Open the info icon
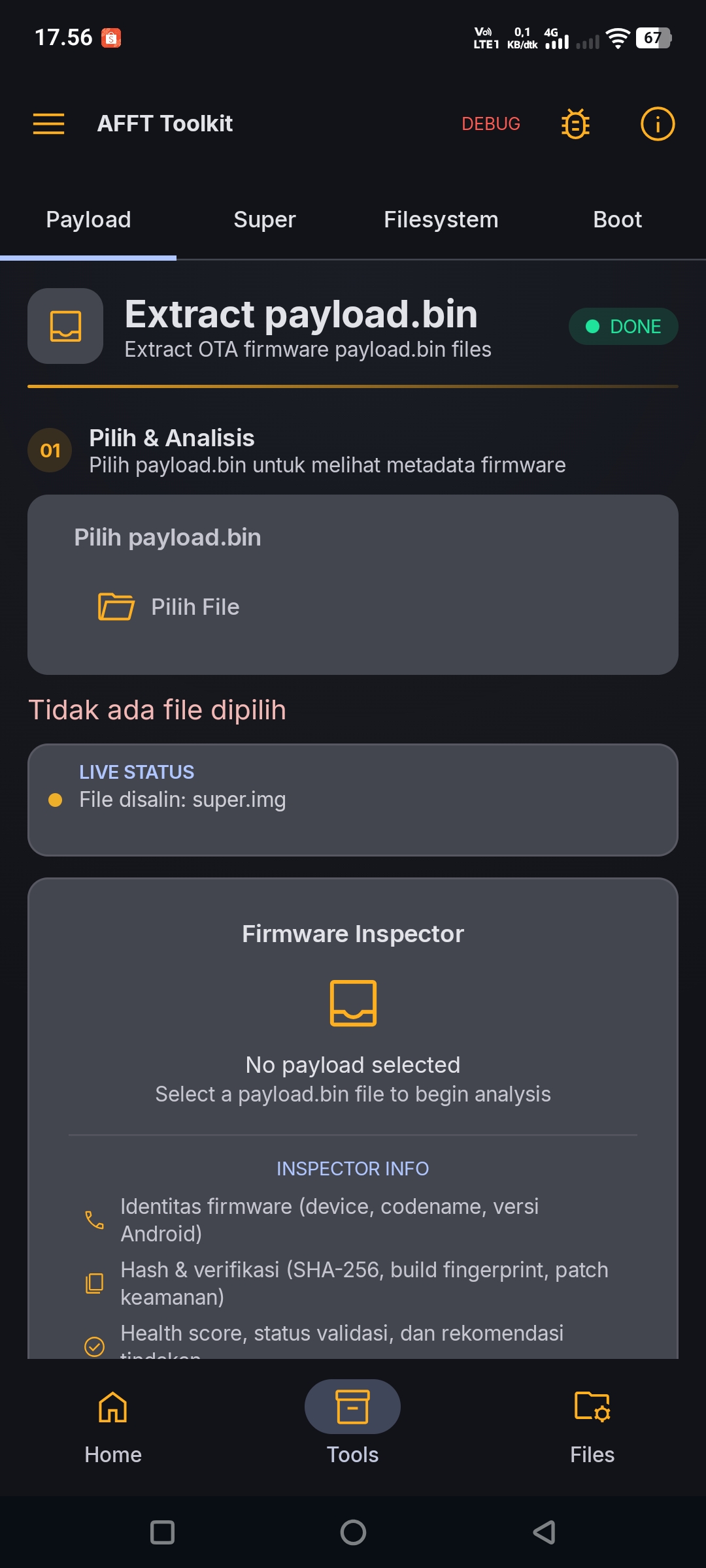Image resolution: width=706 pixels, height=1568 pixels. click(657, 123)
